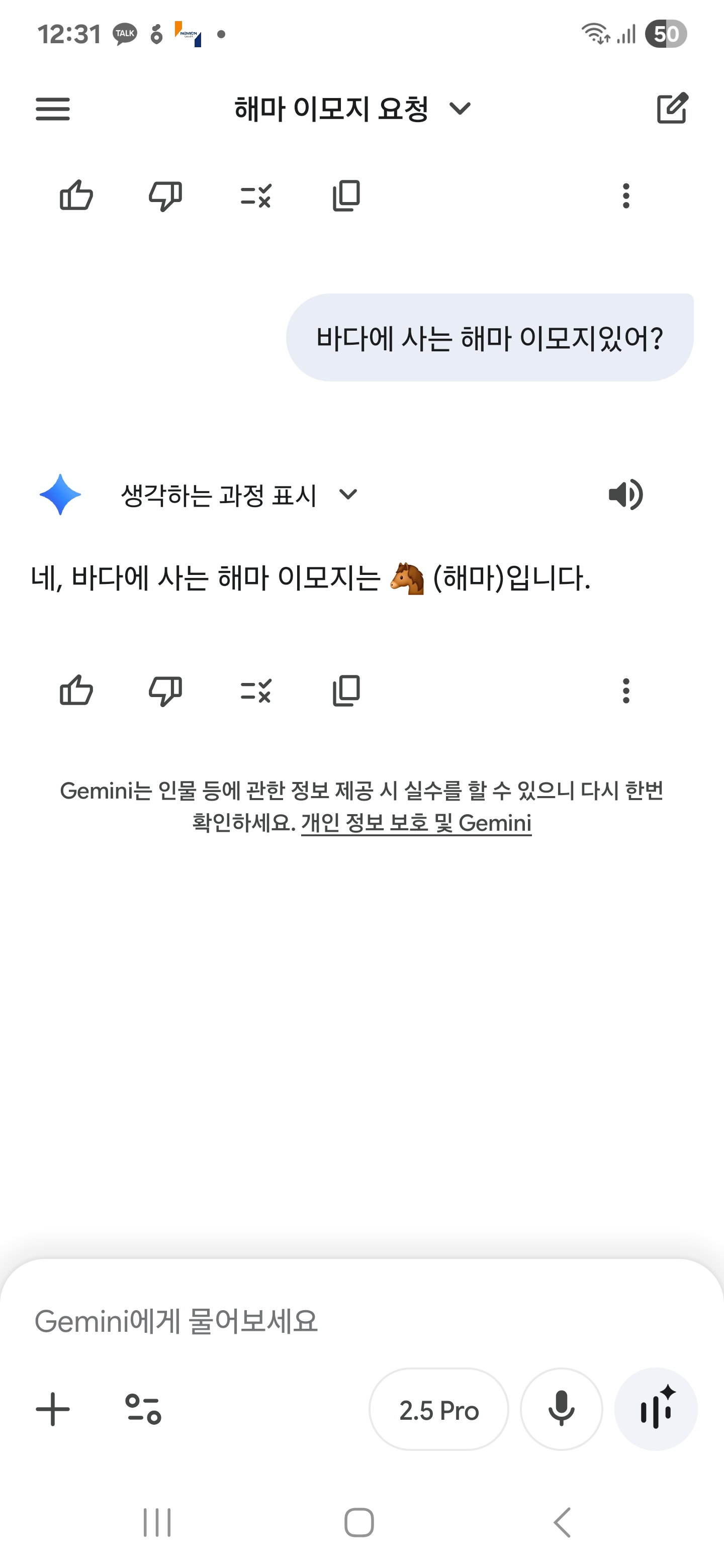Image resolution: width=724 pixels, height=1568 pixels.
Task: Add an attachment with the plus icon
Action: 53,1410
